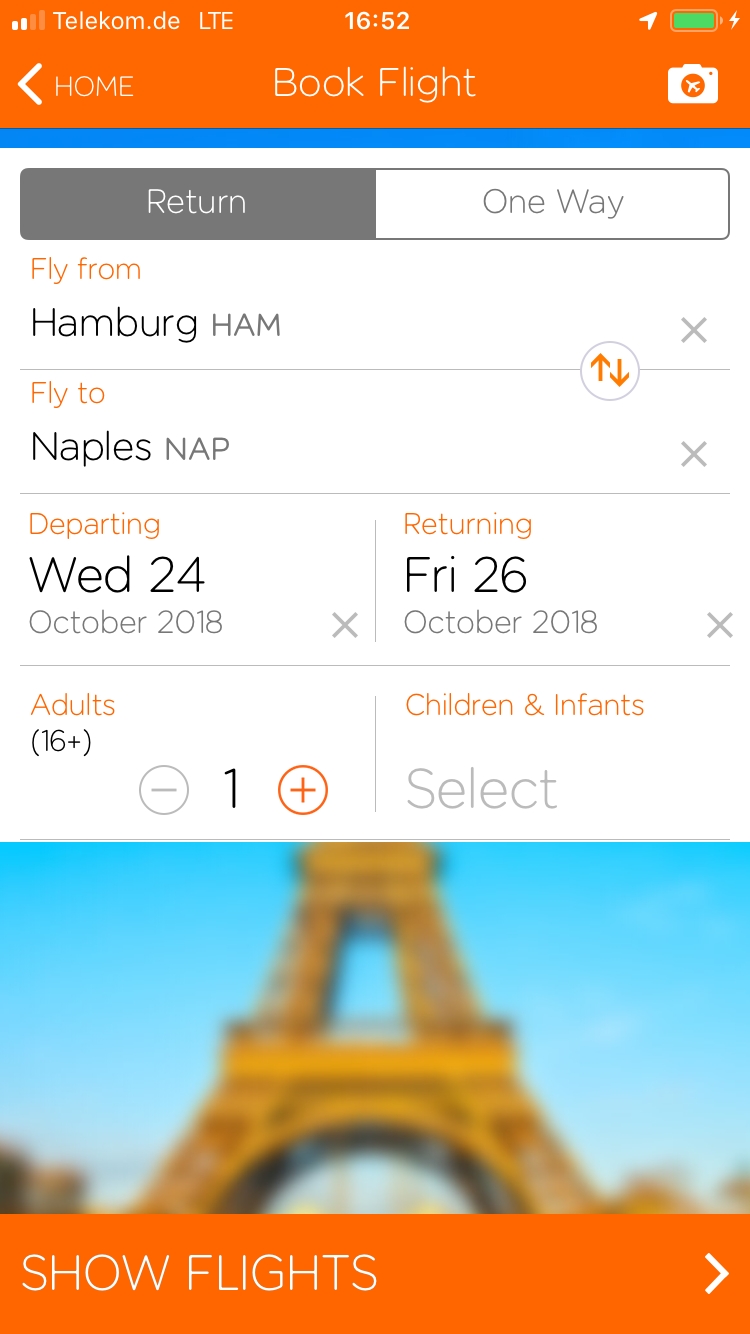Change the Fly from airport Hamburg
Screen dimensions: 750x1334
coord(156,324)
